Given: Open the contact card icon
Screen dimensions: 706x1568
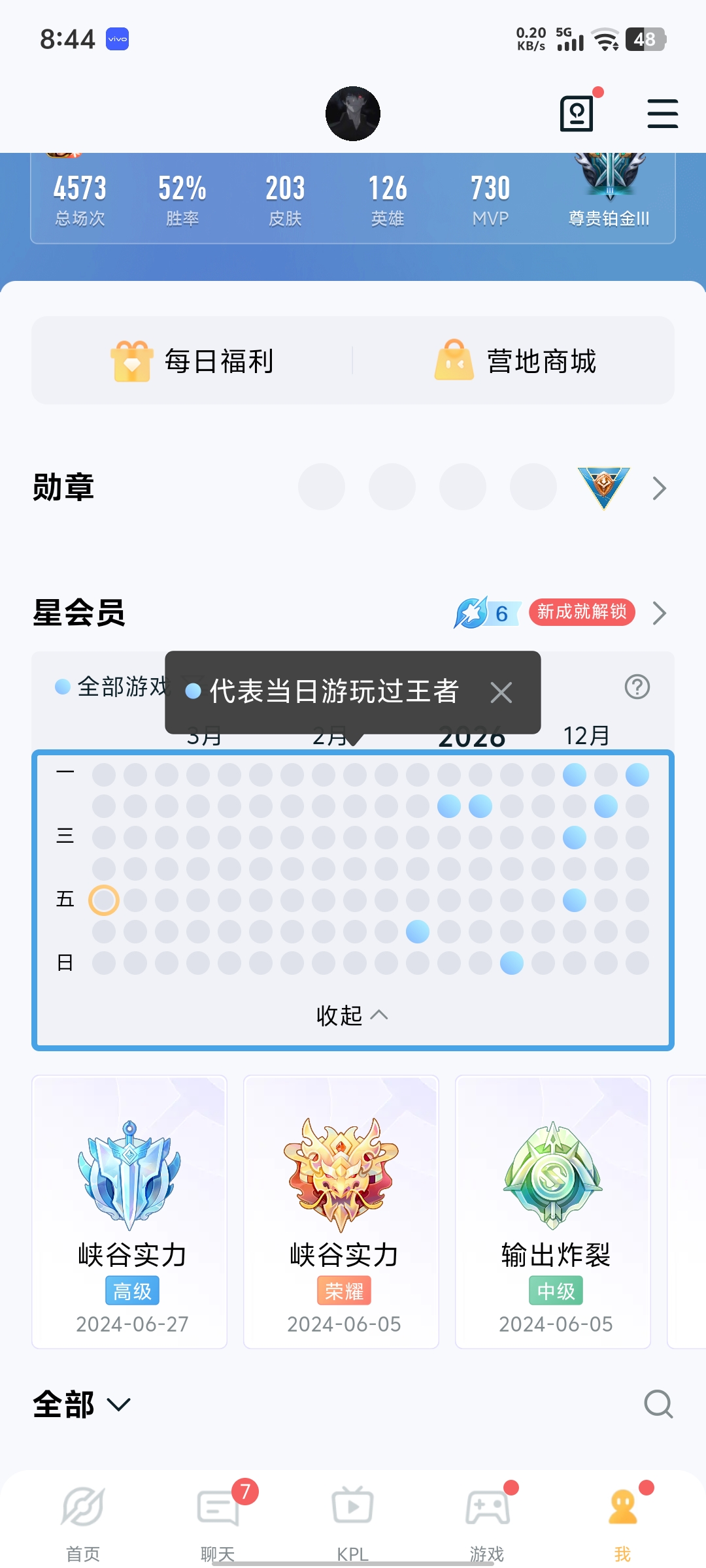Looking at the screenshot, I should 577,114.
